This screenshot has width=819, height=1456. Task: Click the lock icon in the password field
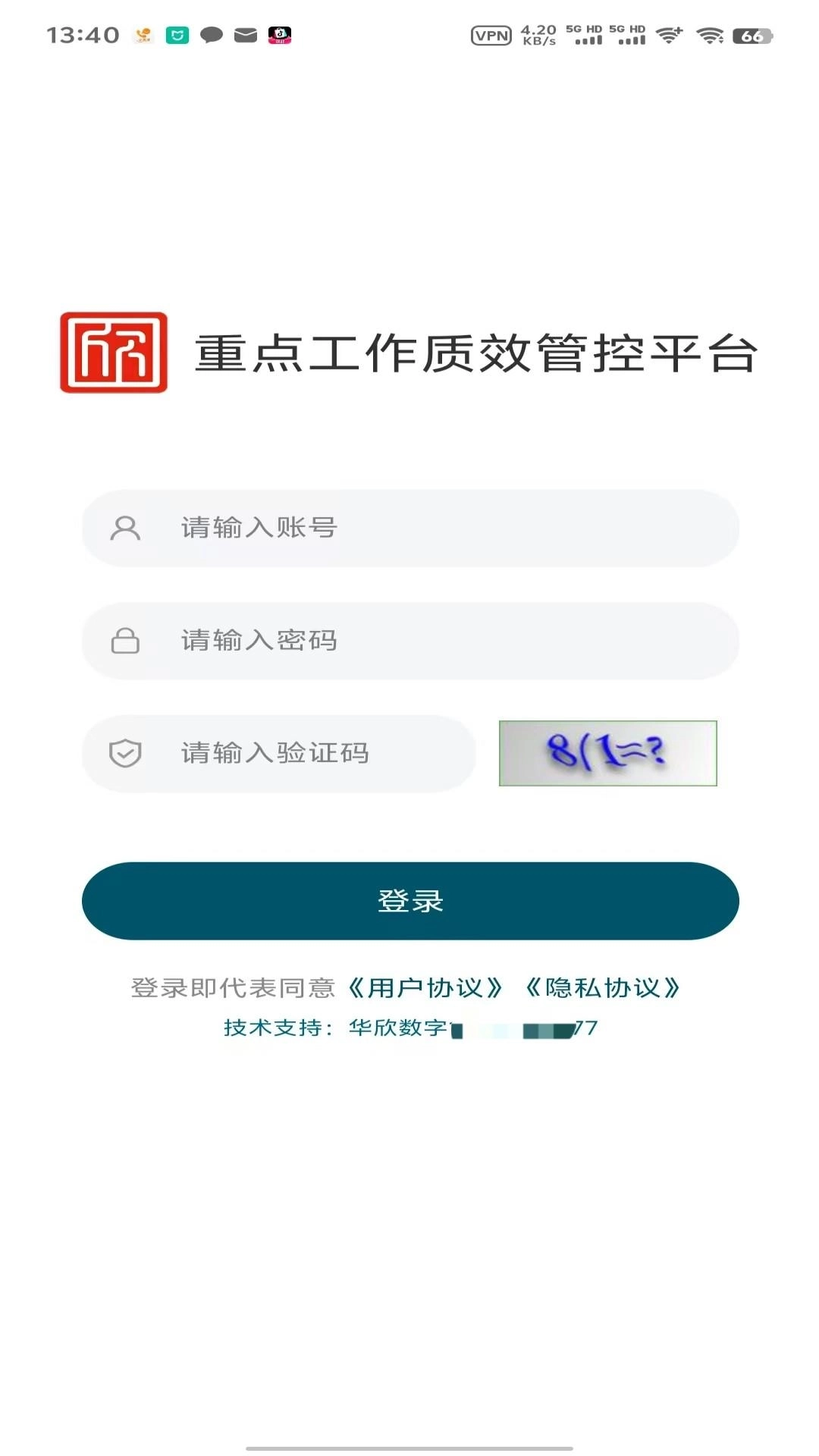pos(126,641)
